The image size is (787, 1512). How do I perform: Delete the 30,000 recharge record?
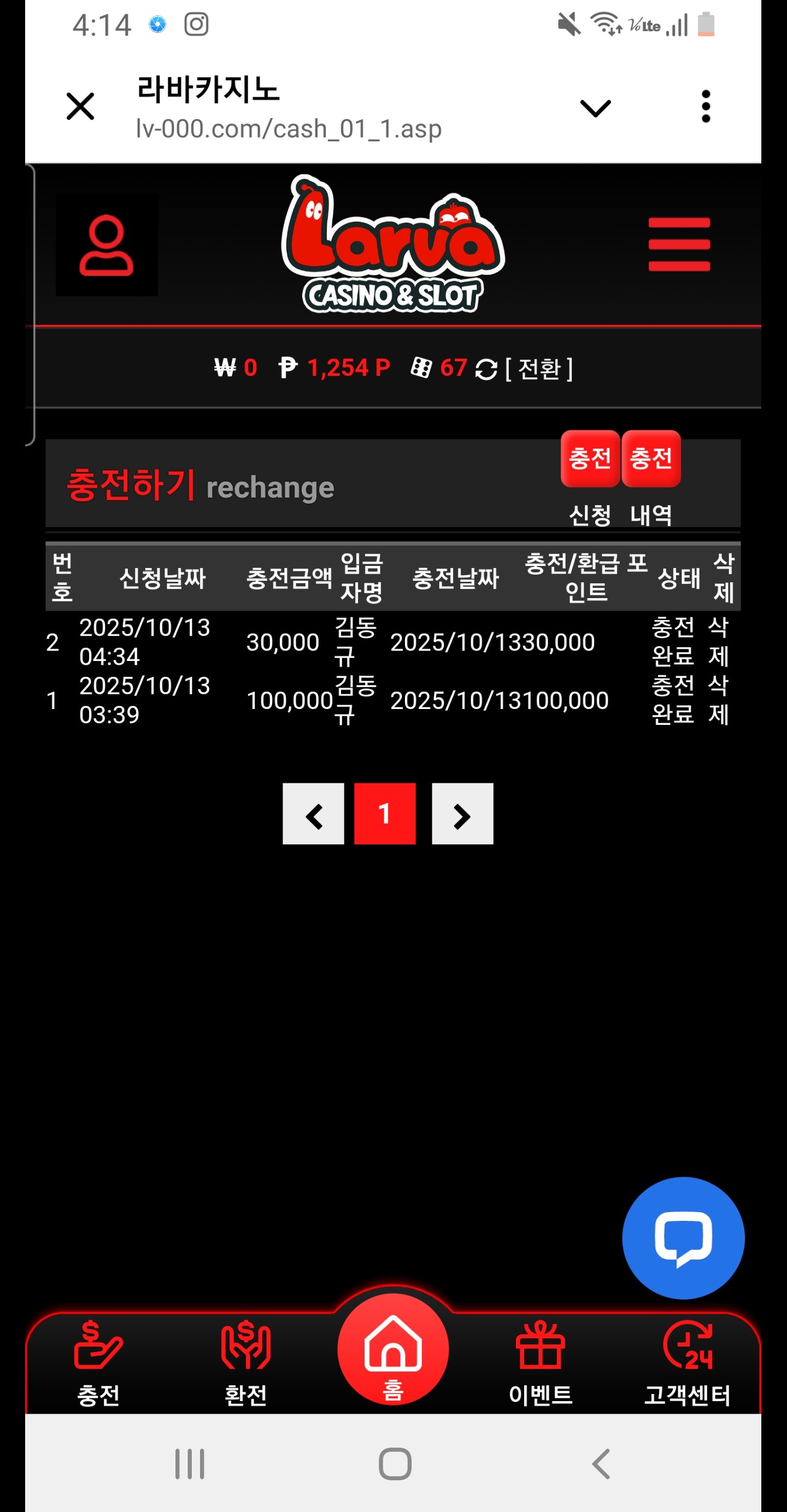point(718,641)
